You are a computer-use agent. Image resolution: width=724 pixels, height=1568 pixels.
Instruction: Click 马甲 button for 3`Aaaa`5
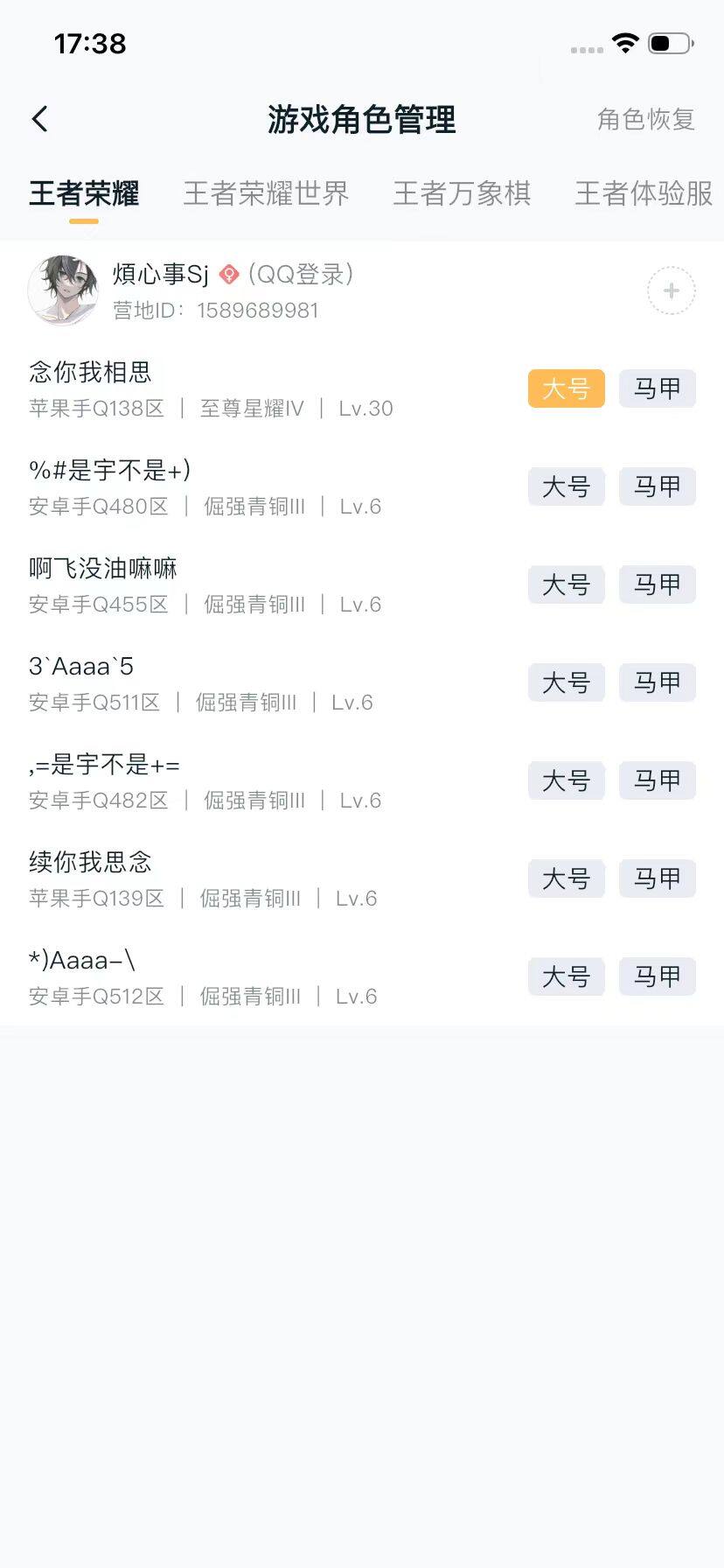(657, 682)
